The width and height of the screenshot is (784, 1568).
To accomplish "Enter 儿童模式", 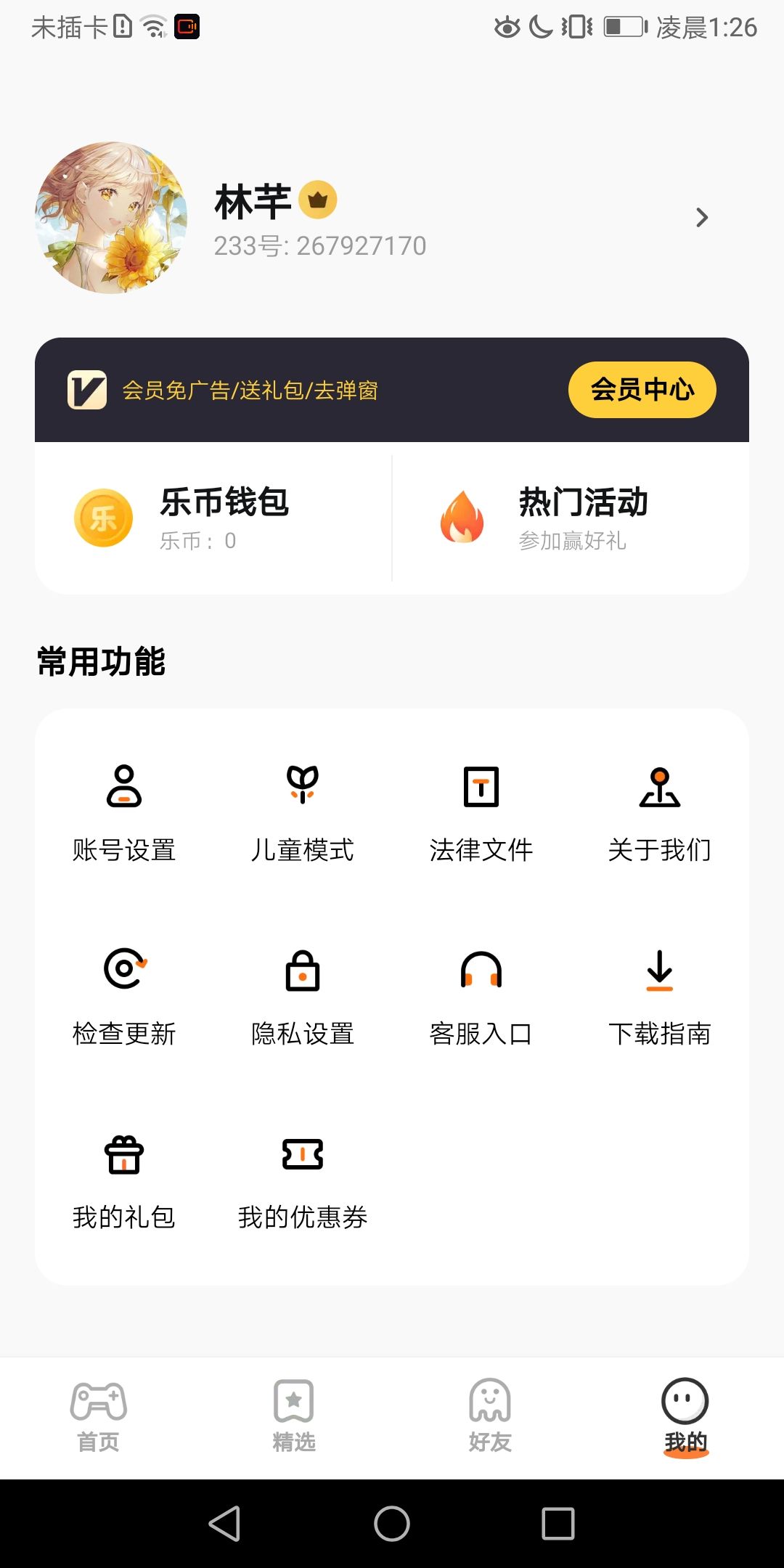I will (303, 812).
